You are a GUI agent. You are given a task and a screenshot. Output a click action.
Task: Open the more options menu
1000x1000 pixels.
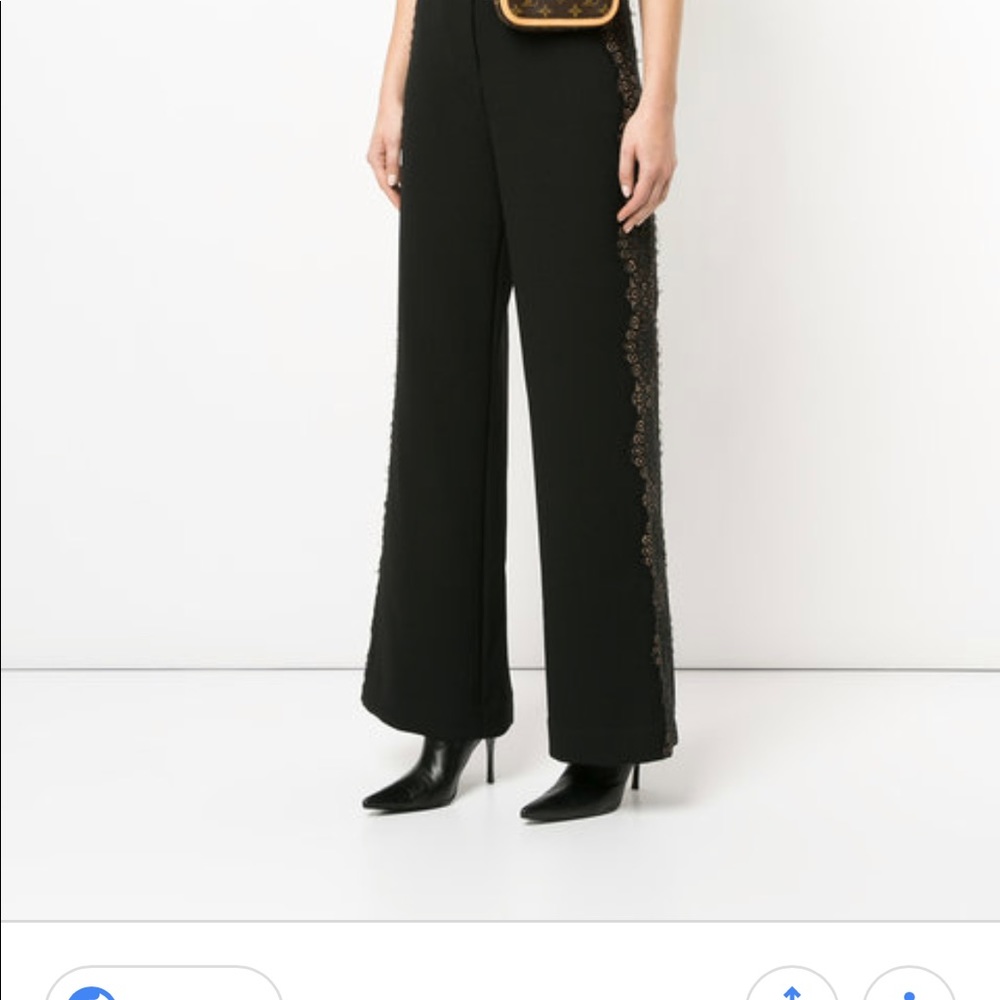908,987
